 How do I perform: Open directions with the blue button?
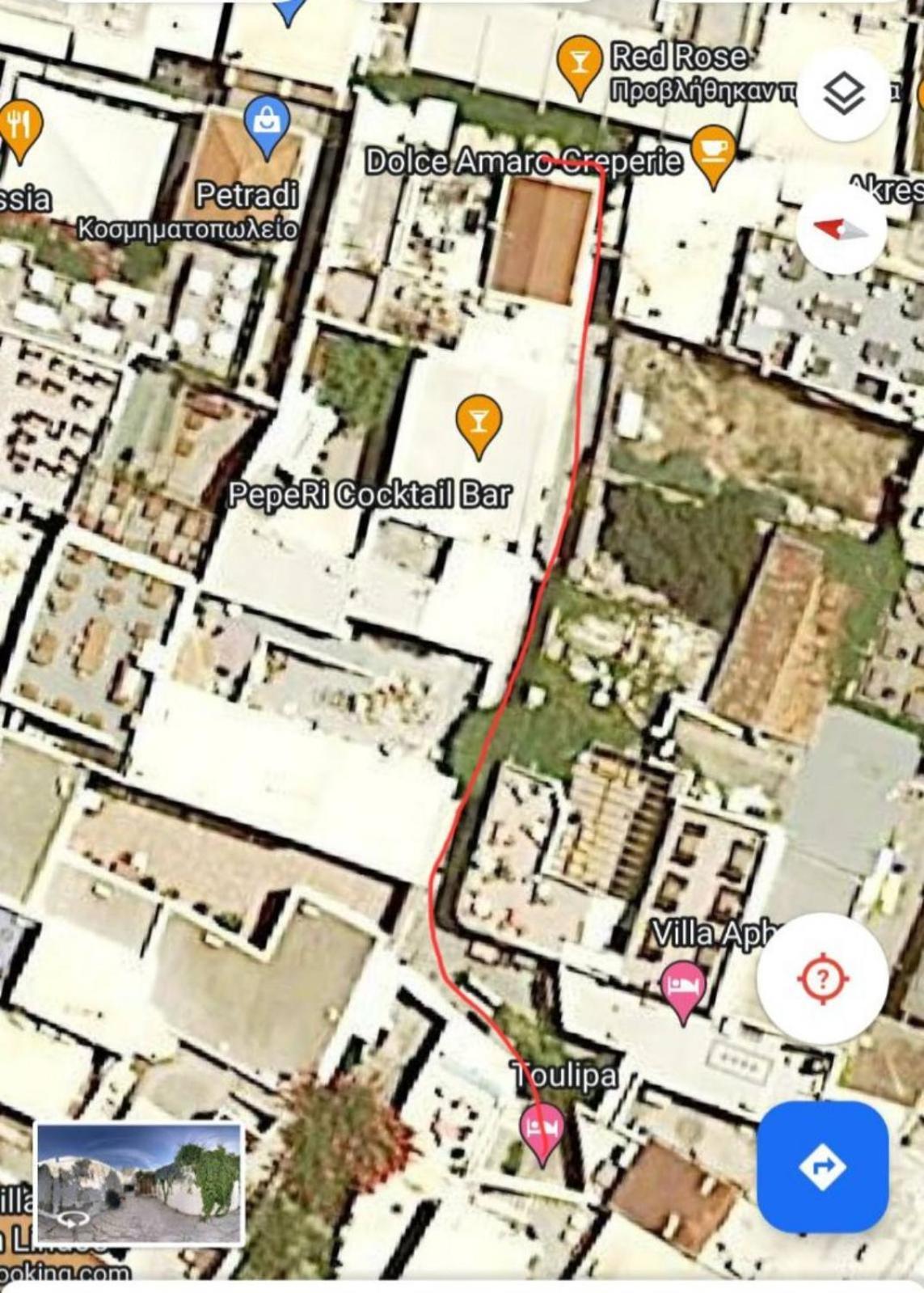click(822, 1167)
